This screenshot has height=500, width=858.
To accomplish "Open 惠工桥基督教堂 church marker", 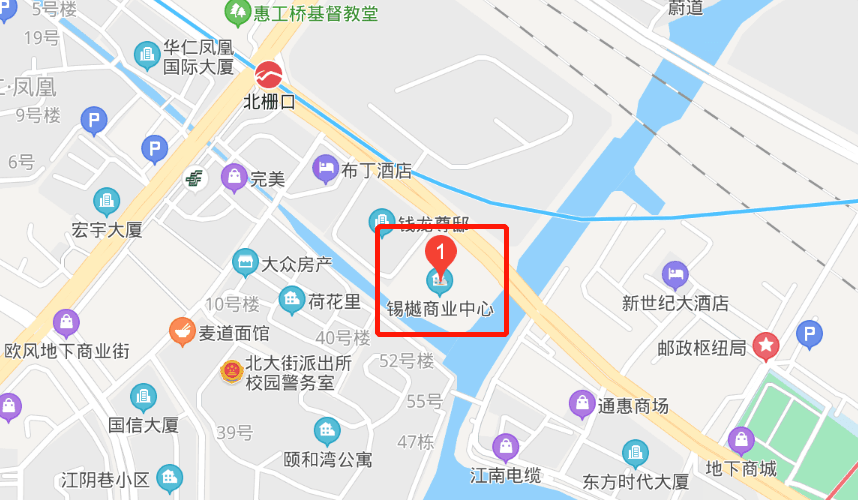I will pyautogui.click(x=237, y=13).
